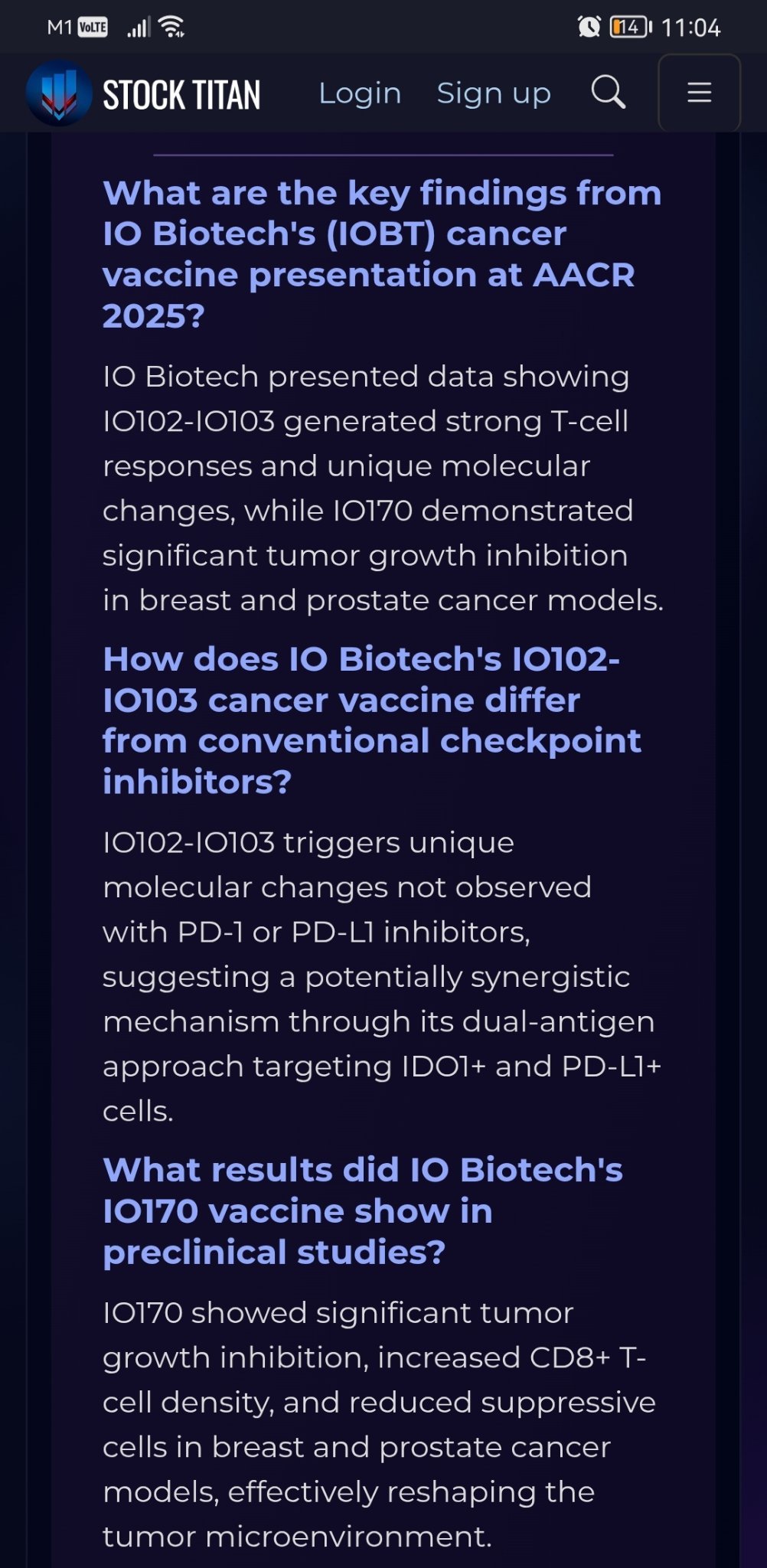Open the Sign up page
Screen dimensions: 767x1568
point(494,93)
